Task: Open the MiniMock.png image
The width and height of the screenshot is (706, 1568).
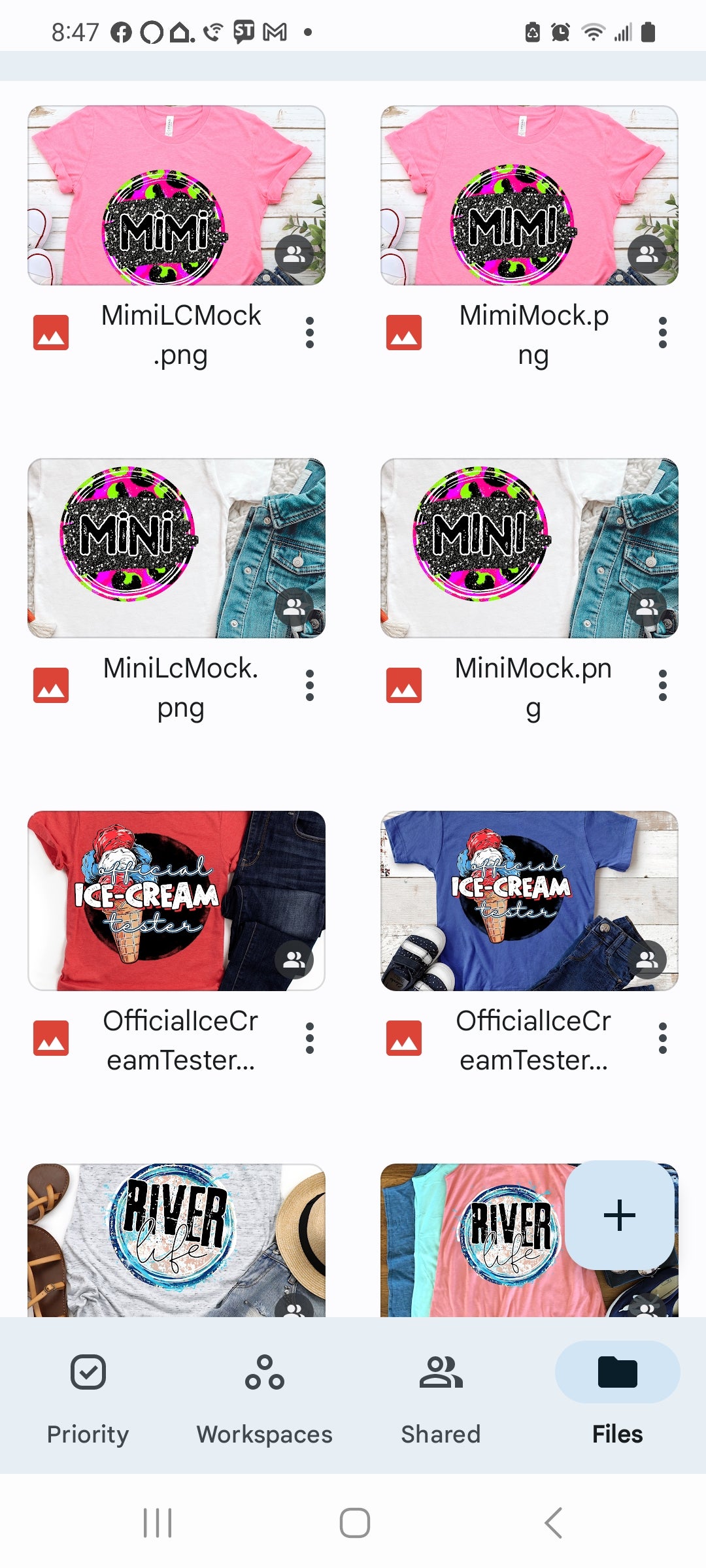Action: [x=529, y=549]
